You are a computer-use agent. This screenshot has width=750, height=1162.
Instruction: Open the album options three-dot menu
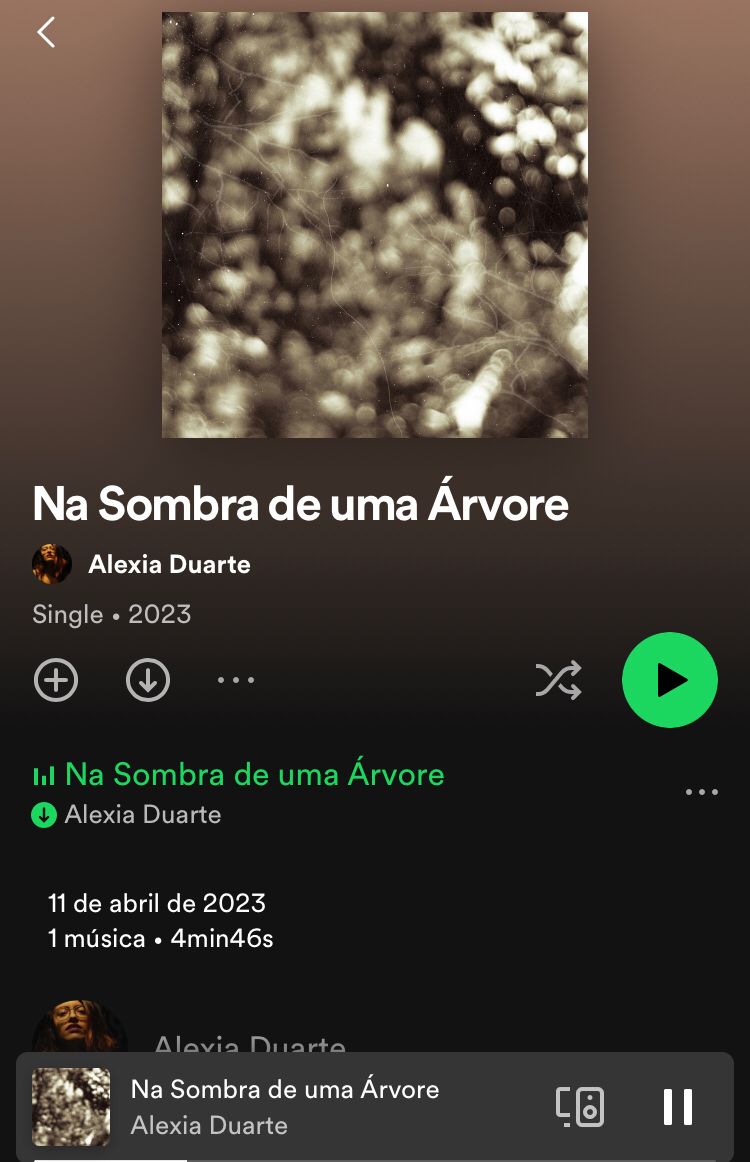236,681
